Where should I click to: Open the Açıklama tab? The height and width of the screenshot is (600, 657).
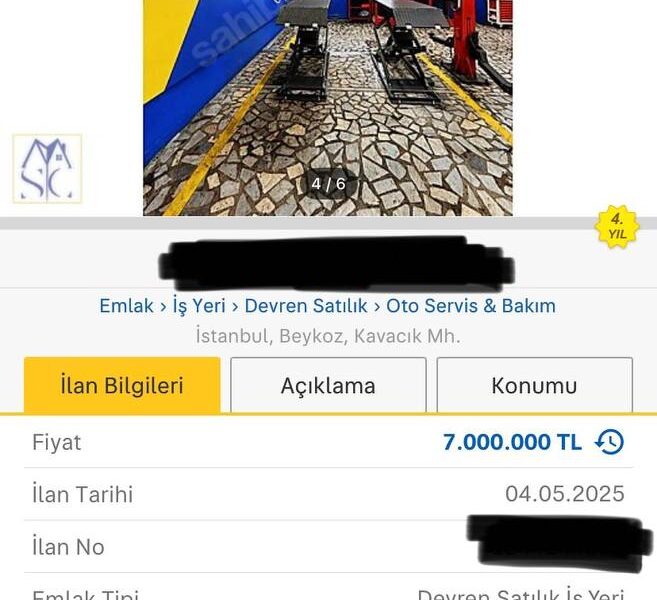pos(328,385)
